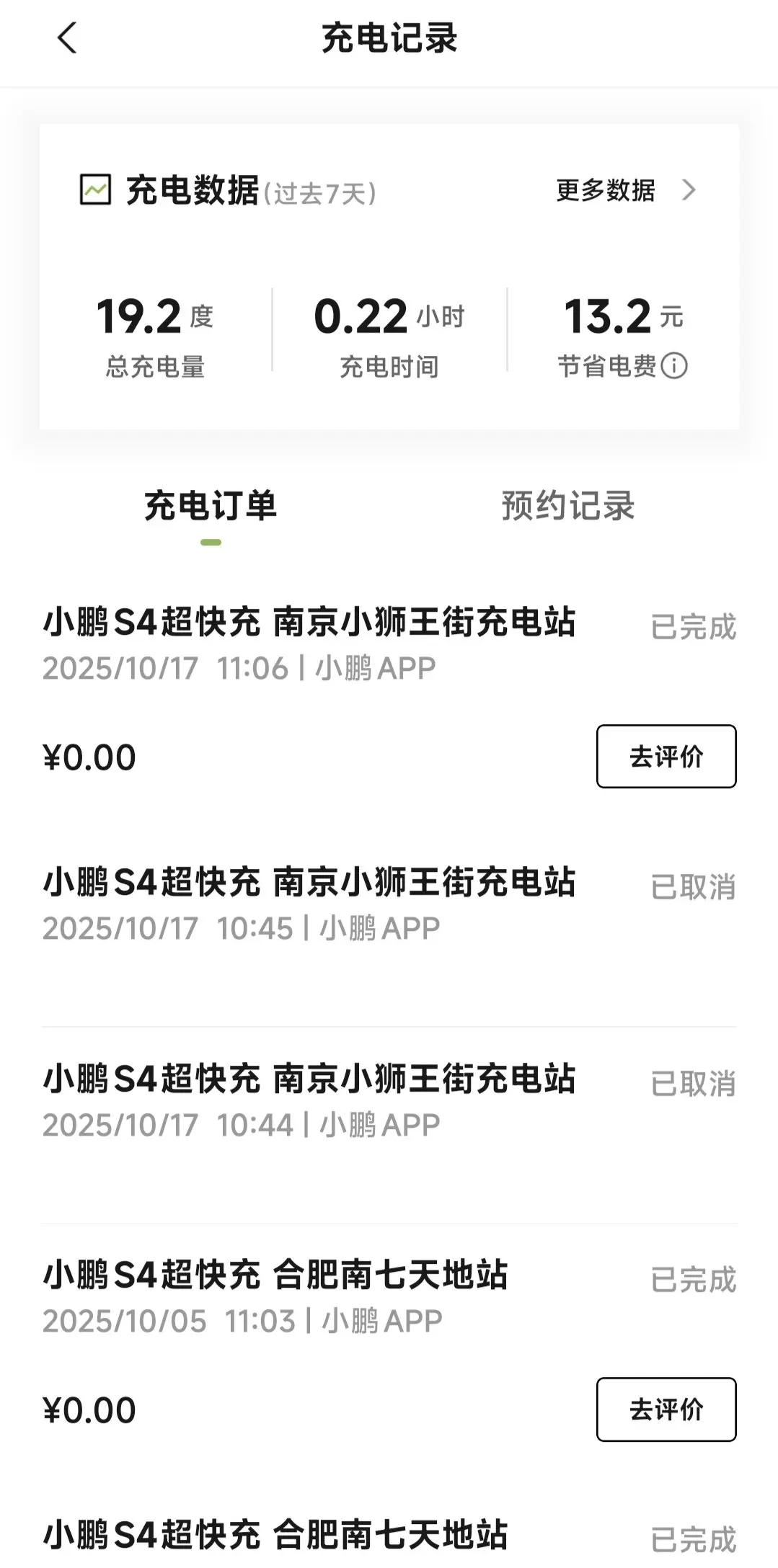Switch to the 预约记录 tab
This screenshot has height=1568, width=778.
[567, 506]
